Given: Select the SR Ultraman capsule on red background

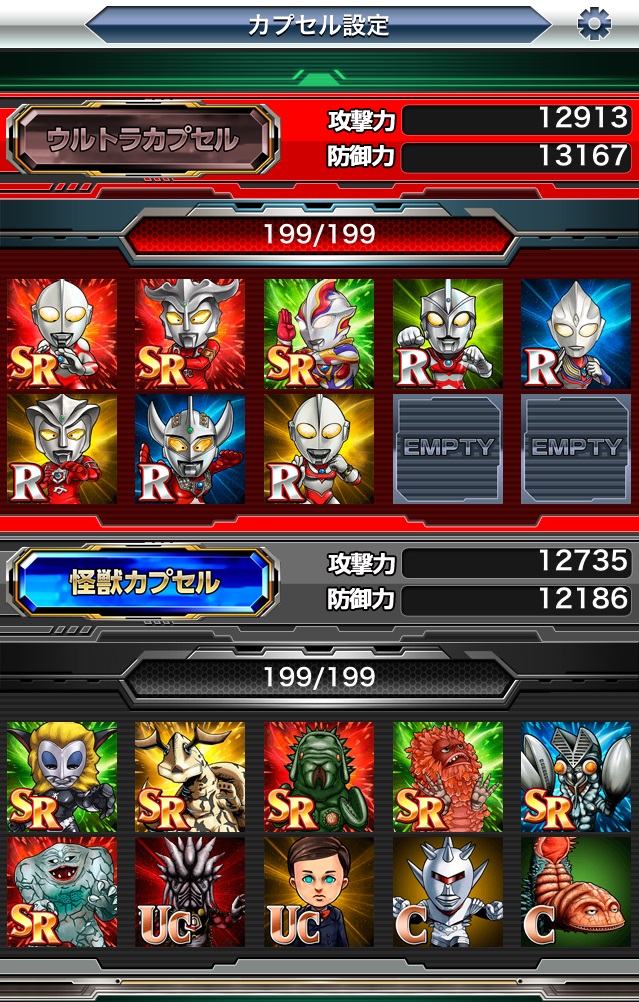Looking at the screenshot, I should (62, 334).
